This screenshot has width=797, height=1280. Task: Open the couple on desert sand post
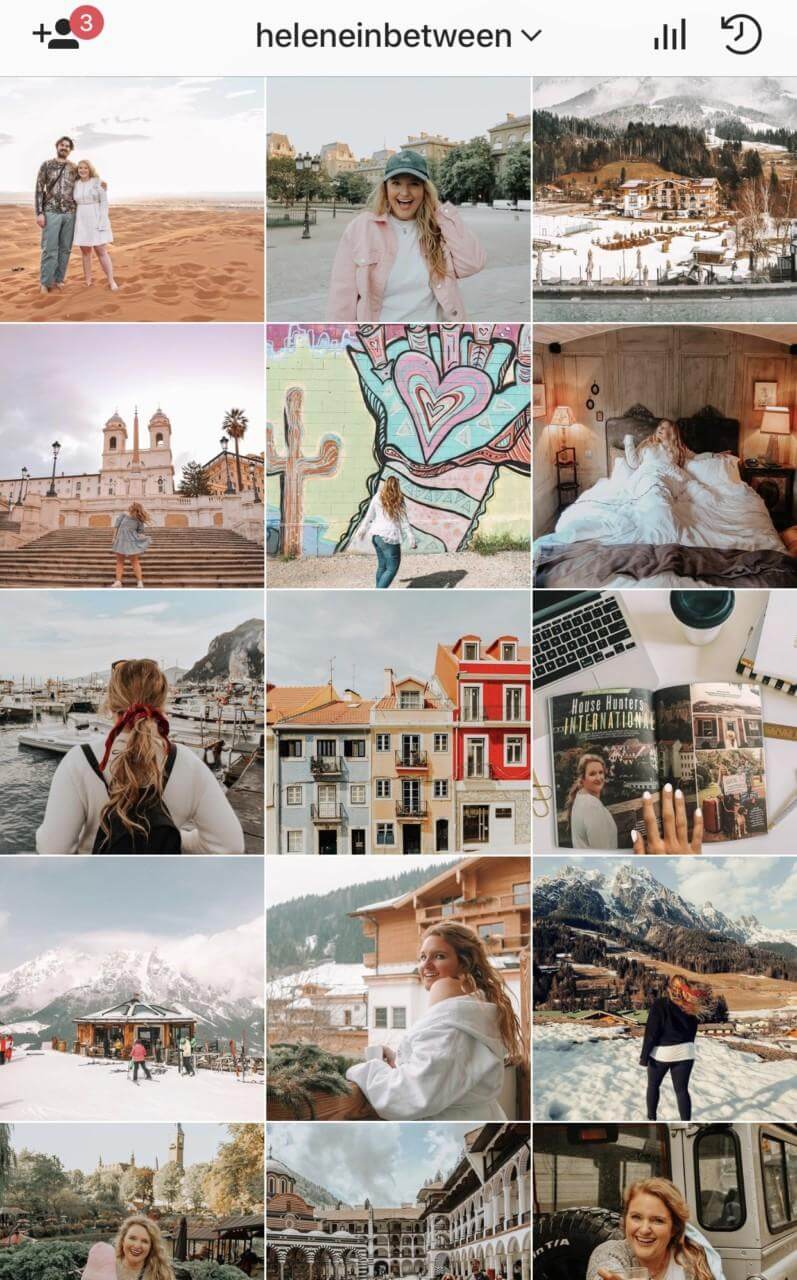[x=131, y=199]
